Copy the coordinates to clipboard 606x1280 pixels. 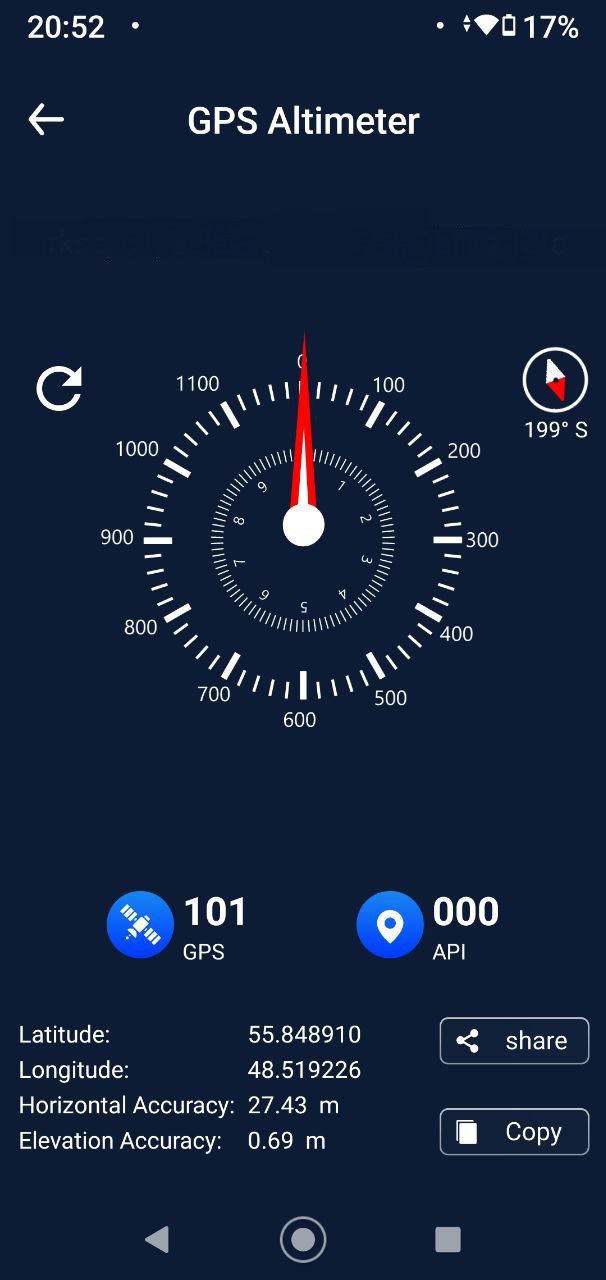coord(514,1132)
